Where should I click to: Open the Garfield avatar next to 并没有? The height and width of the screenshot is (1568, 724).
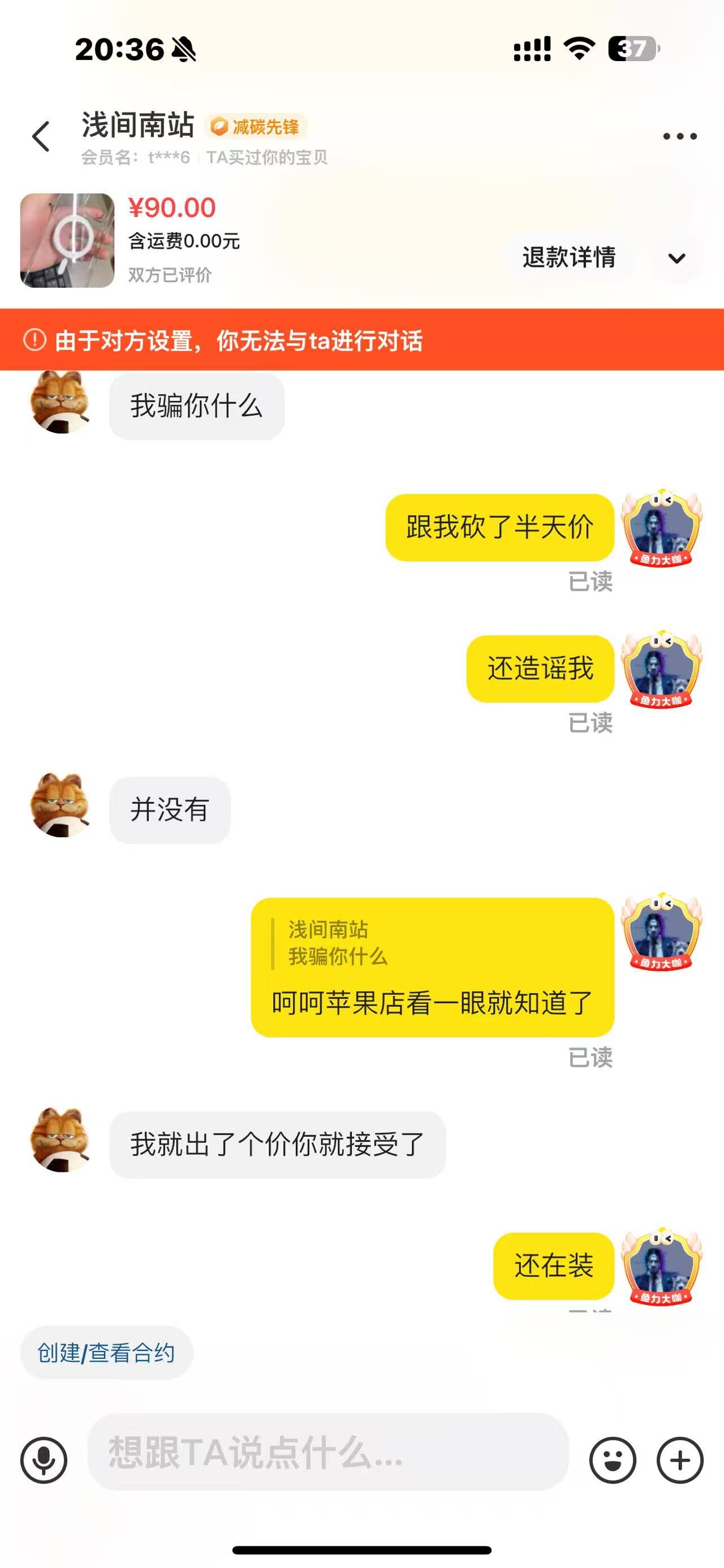tap(60, 805)
